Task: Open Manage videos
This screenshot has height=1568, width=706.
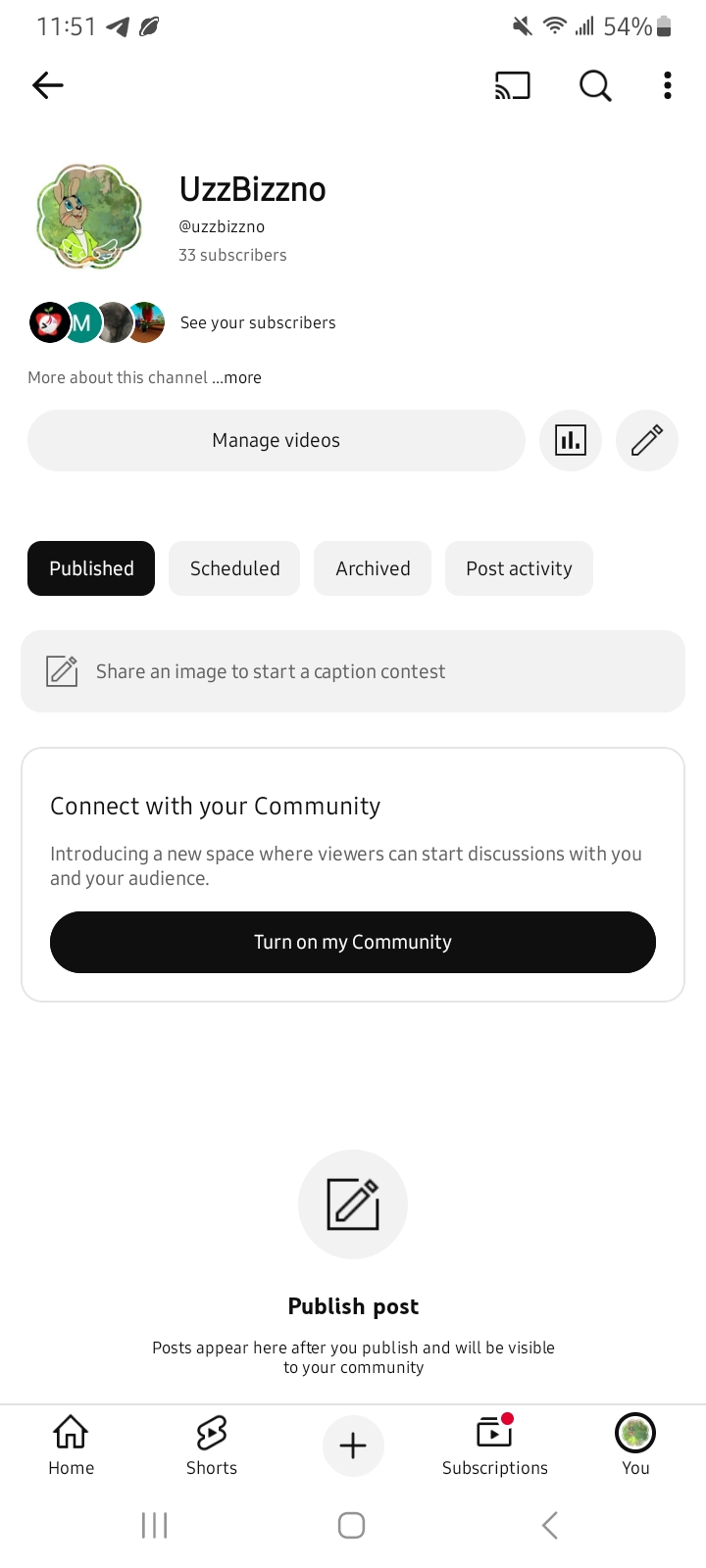Action: point(276,441)
